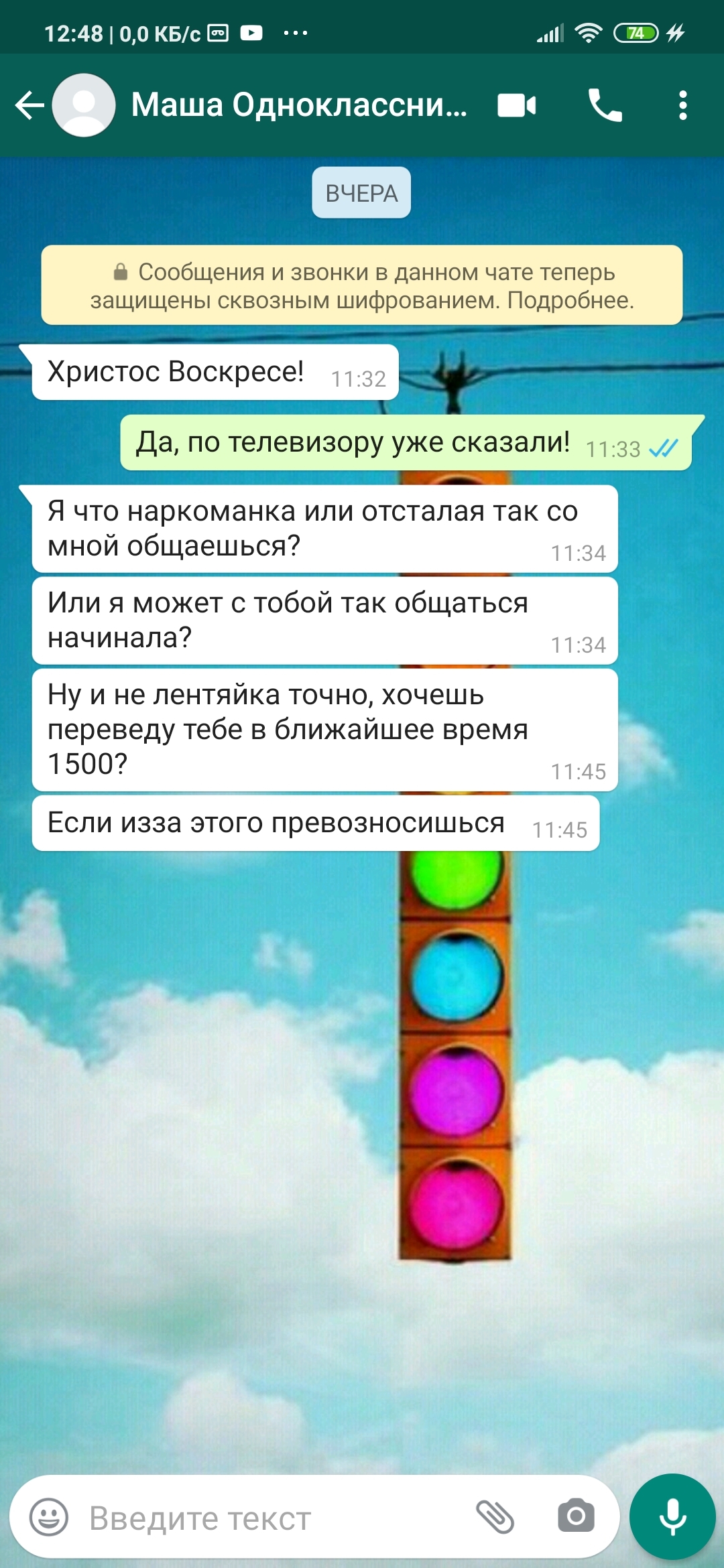The image size is (724, 1568).
Task: Open the chat overflow menu
Action: click(682, 105)
